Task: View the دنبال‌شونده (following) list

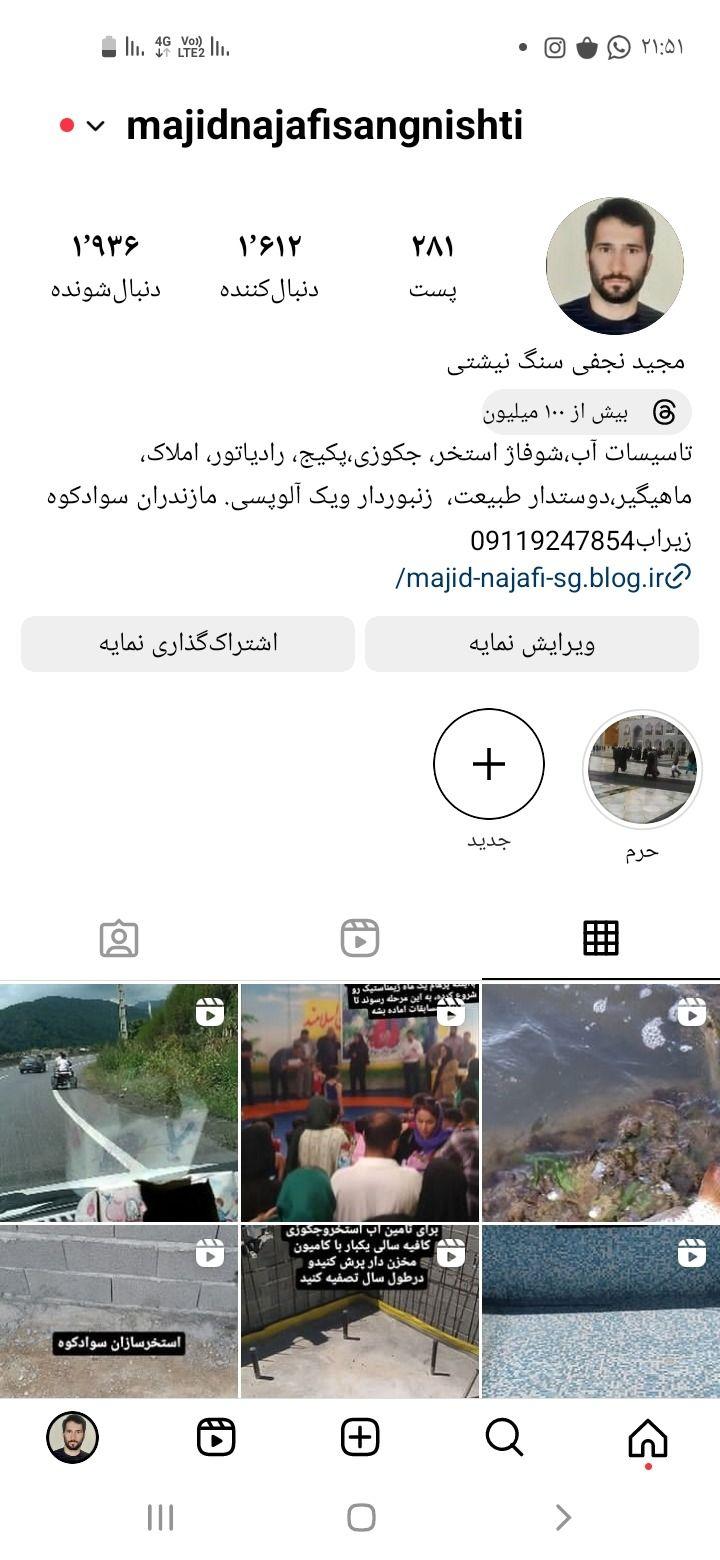Action: click(105, 265)
